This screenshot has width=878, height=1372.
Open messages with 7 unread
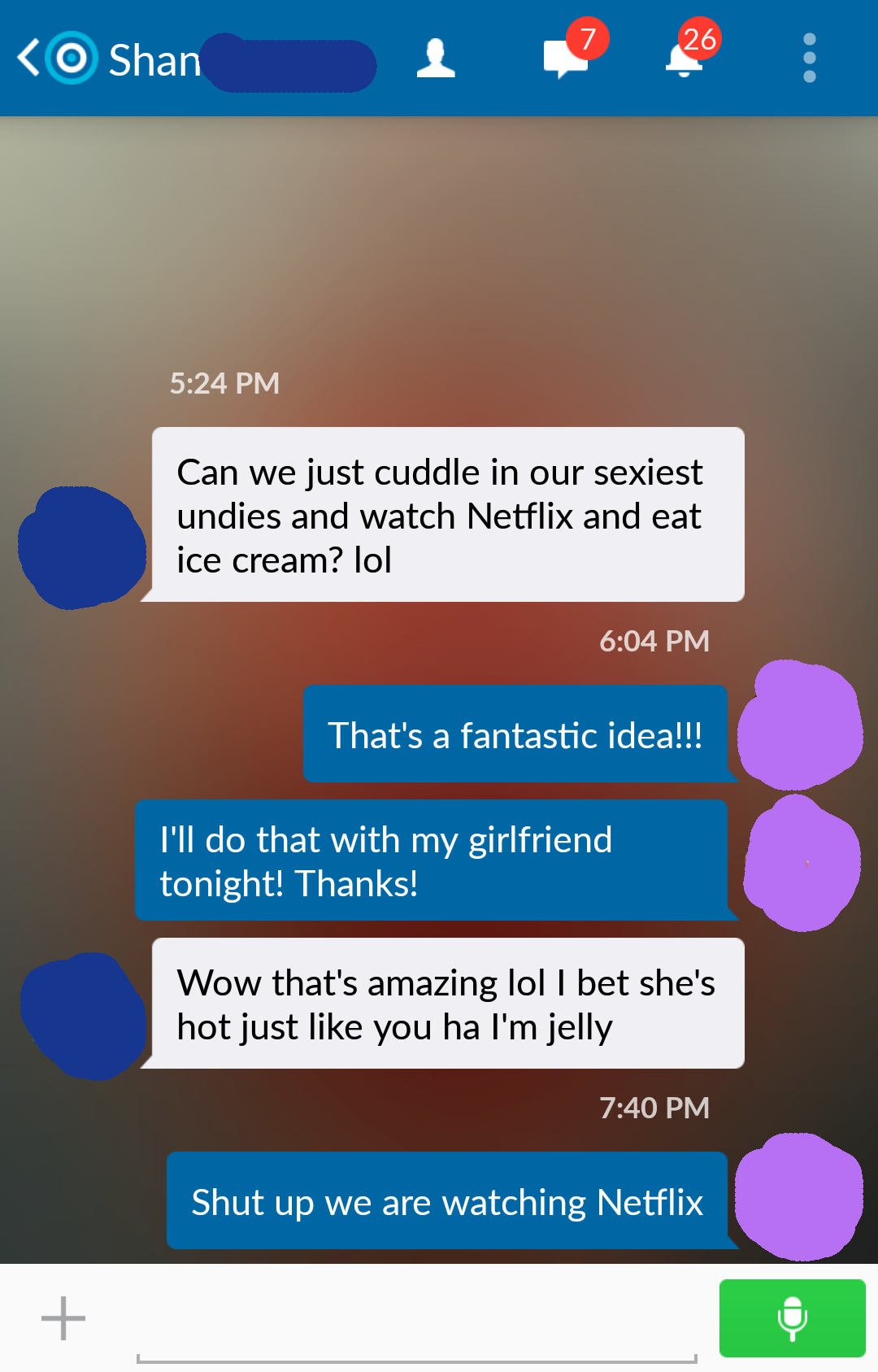(x=566, y=59)
